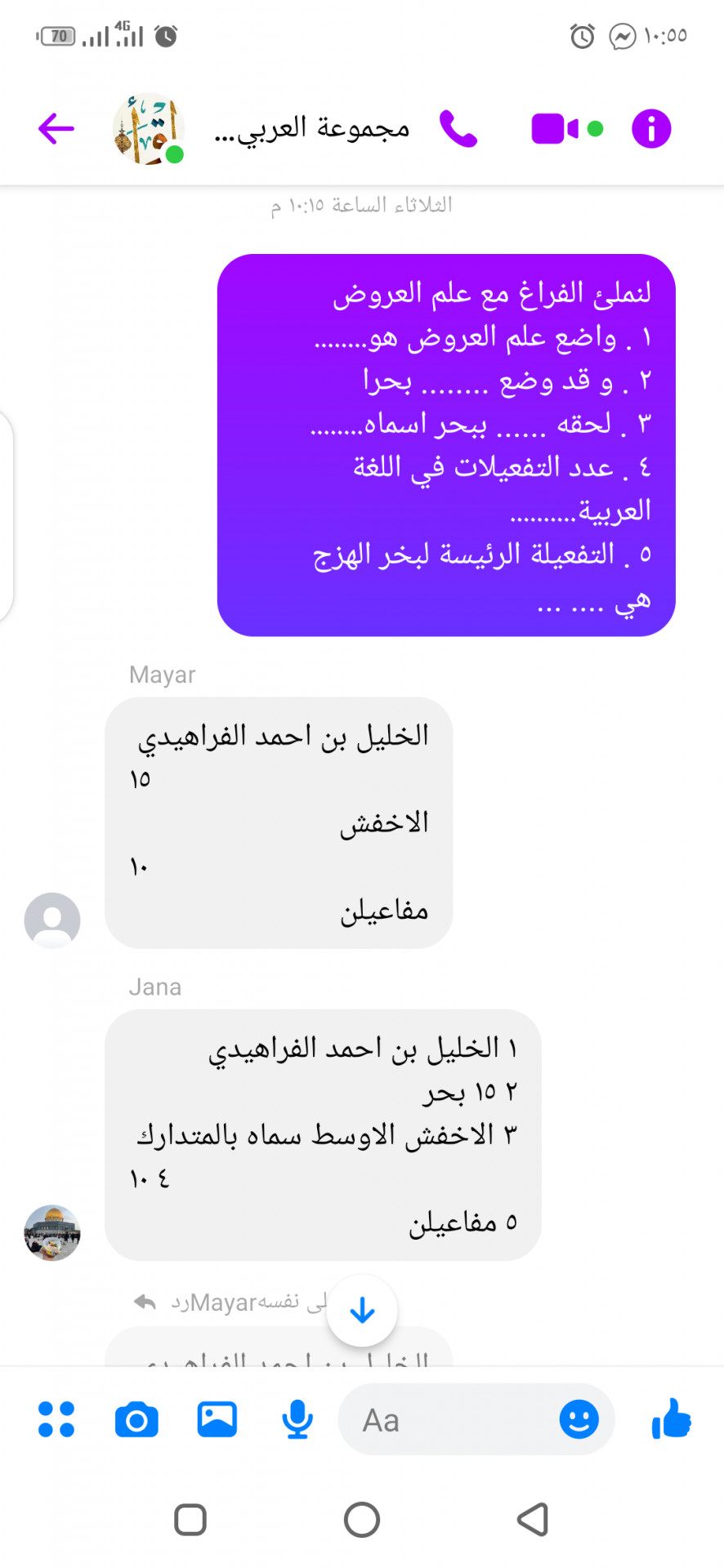Open the camera to take a photo
Screen dimensions: 724x1568
point(136,1420)
